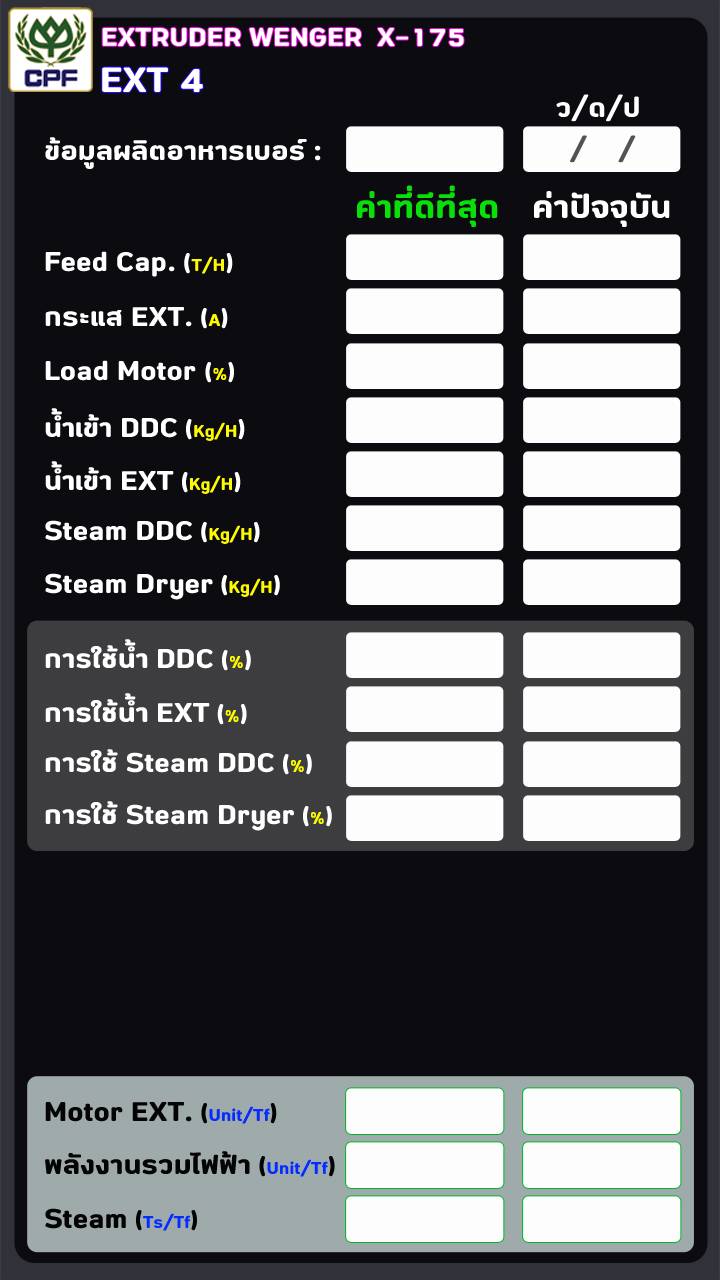The image size is (720, 1280).
Task: Select the best value field for กระแส EXT.
Action: click(425, 311)
